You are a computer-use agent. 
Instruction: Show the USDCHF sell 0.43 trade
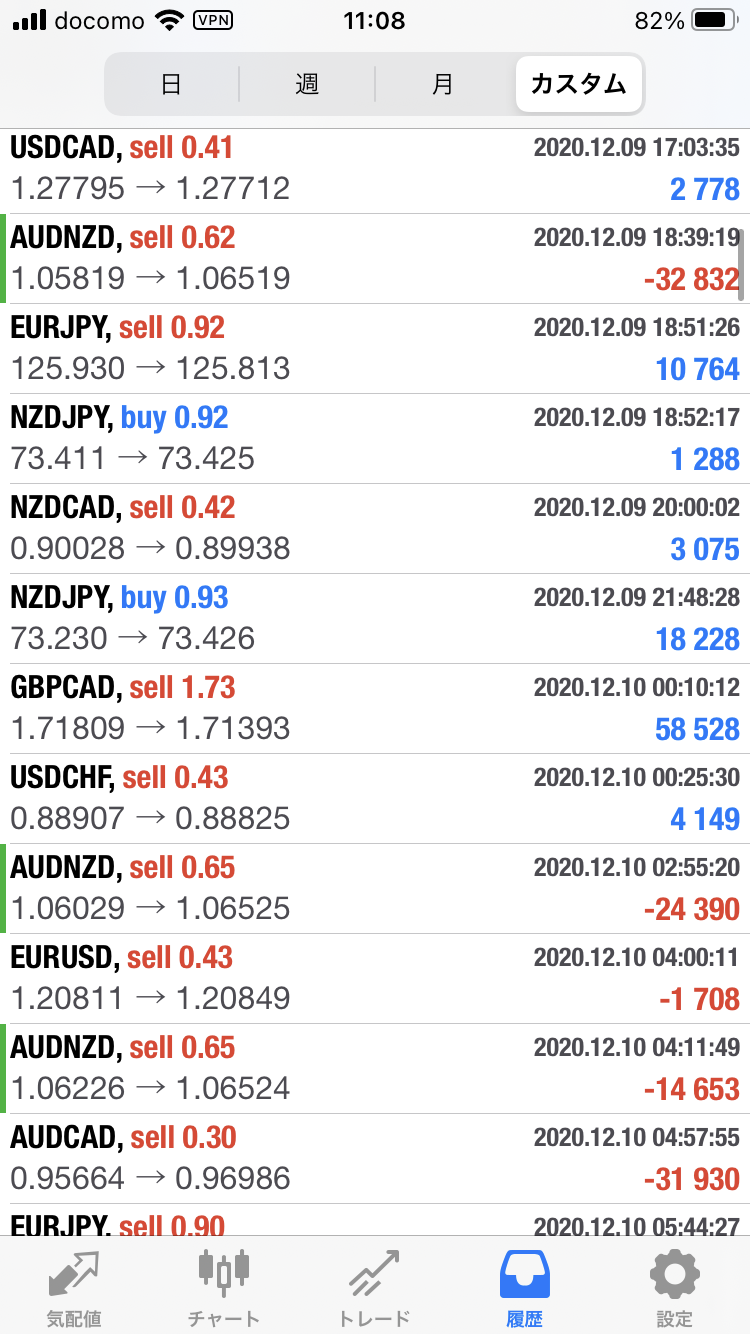[x=375, y=799]
